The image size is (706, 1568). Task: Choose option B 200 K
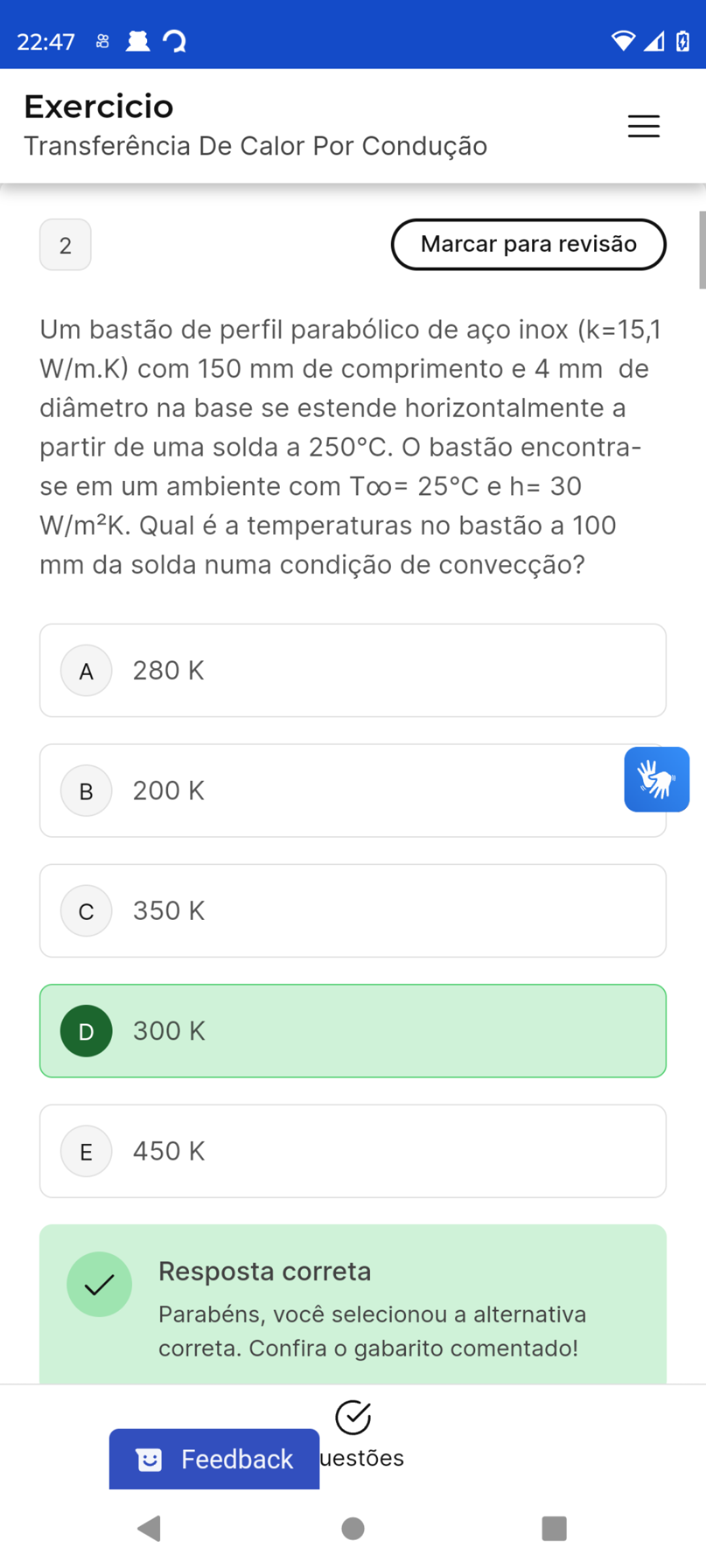click(327, 791)
